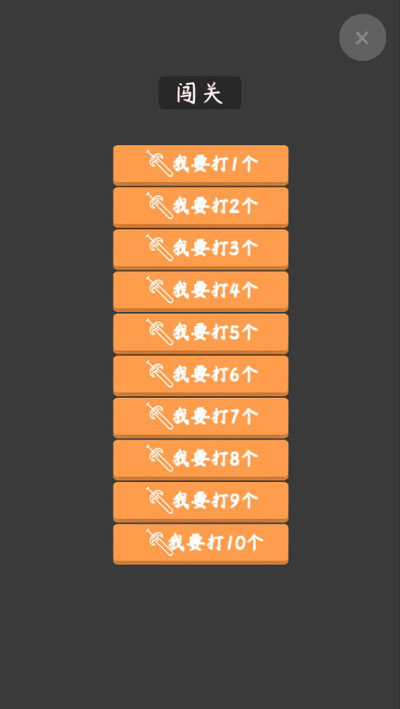Tap the 我要打4个 button
Viewport: 400px width, 709px height.
pos(201,291)
